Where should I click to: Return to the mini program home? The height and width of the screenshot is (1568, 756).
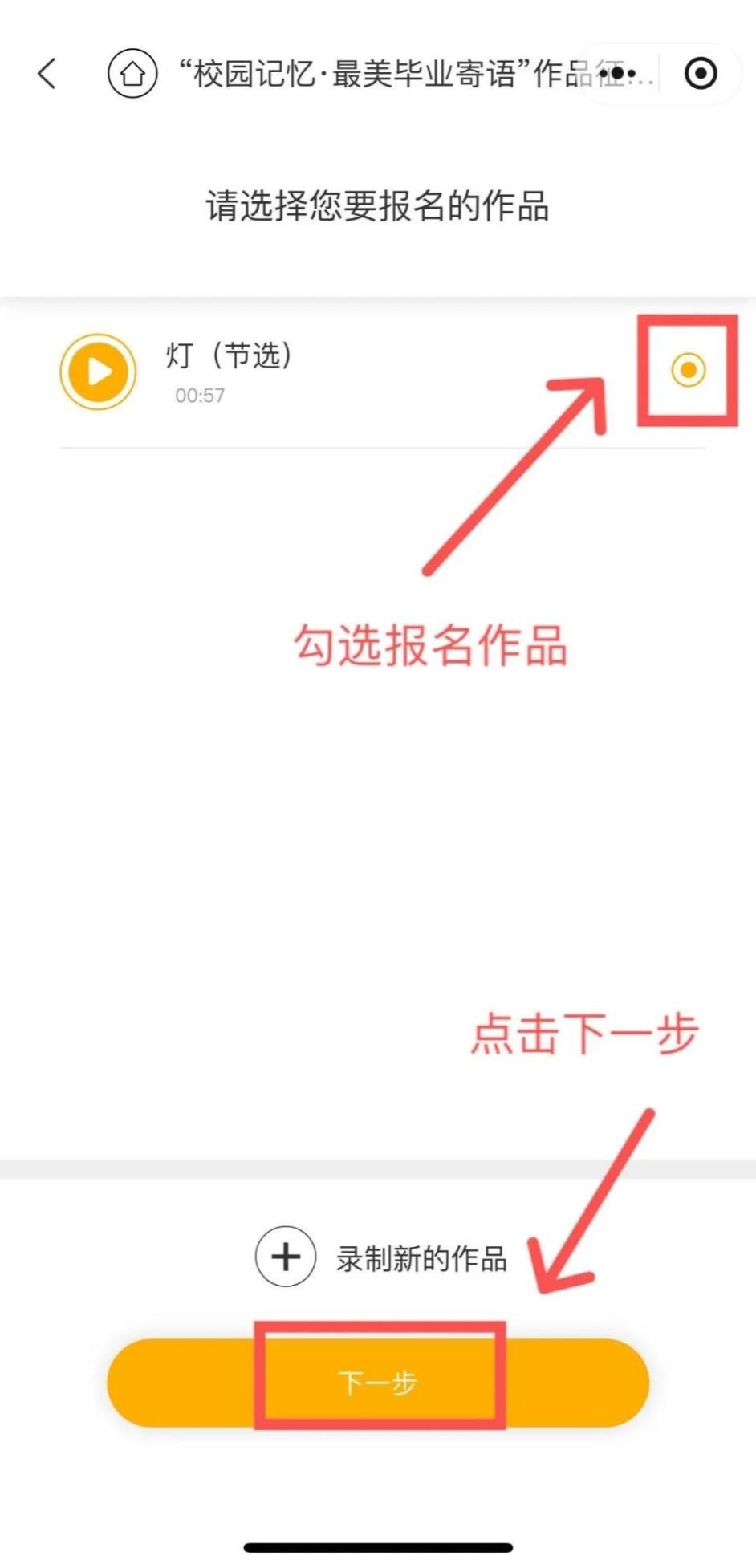[x=132, y=74]
